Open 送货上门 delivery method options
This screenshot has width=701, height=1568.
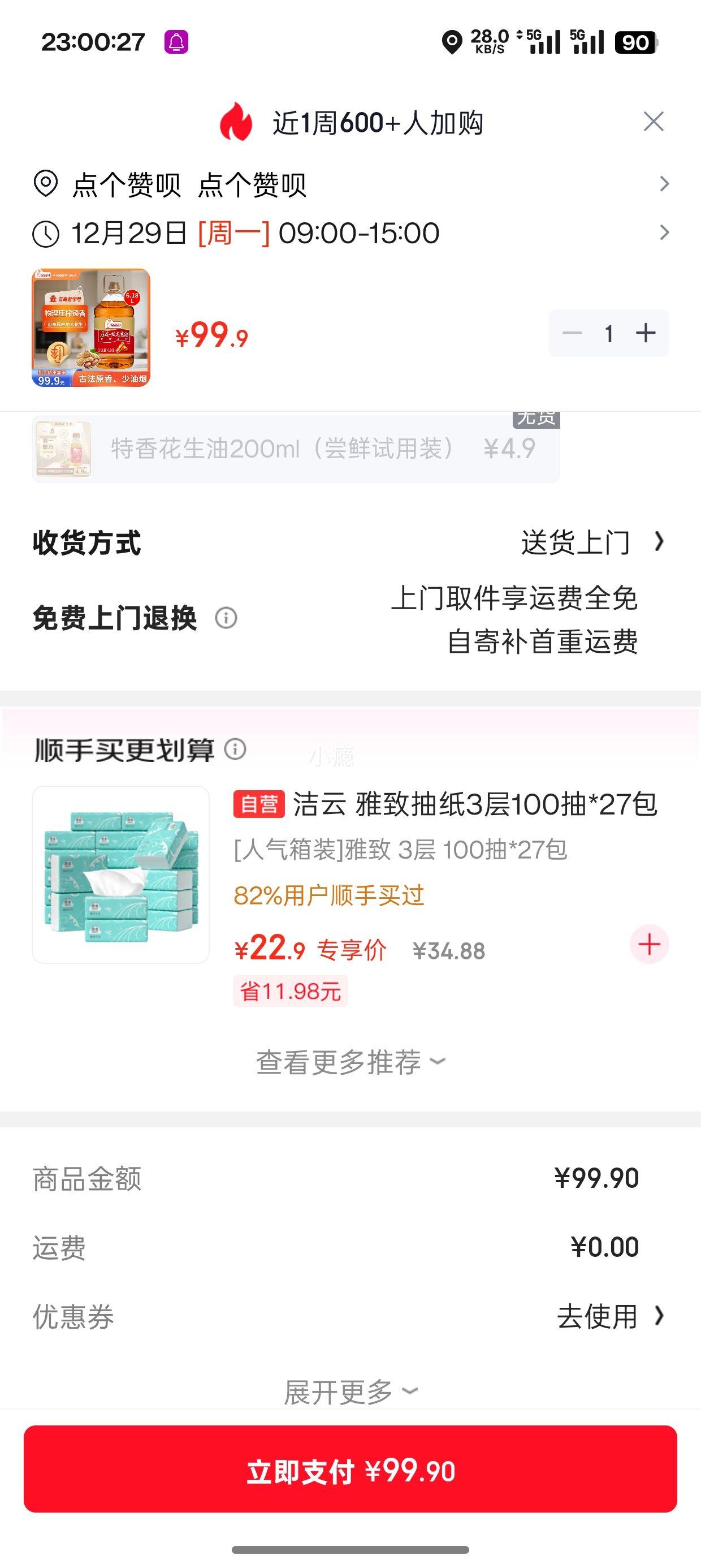pos(576,544)
